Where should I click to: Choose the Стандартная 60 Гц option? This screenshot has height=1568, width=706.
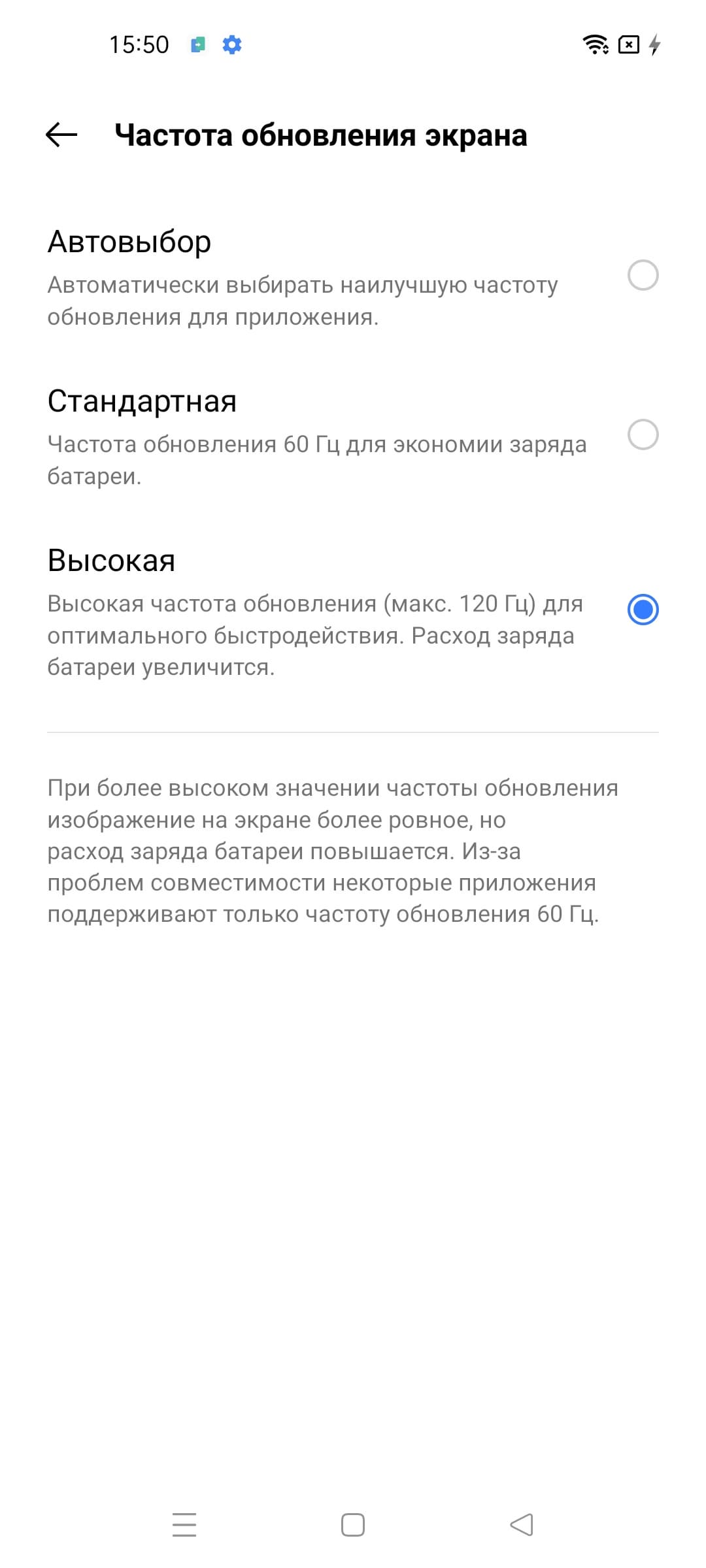point(643,434)
